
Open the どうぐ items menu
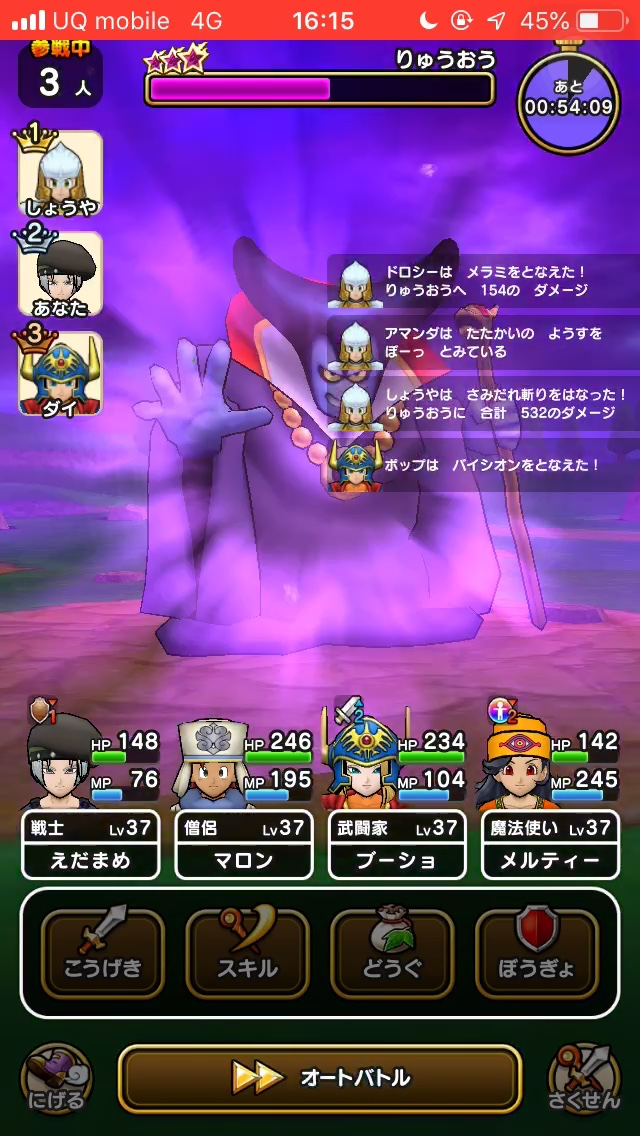[392, 954]
